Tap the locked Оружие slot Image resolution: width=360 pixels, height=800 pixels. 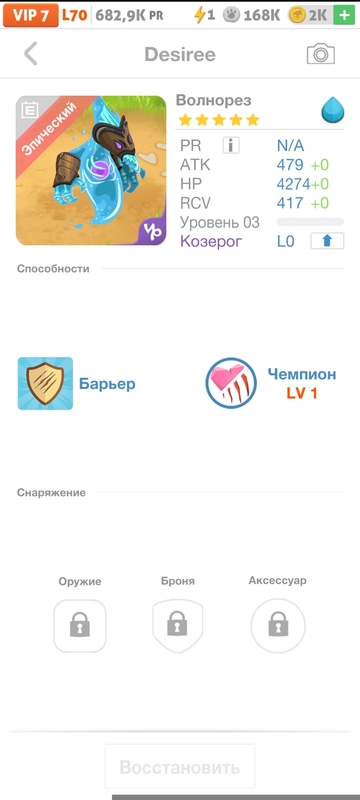80,626
